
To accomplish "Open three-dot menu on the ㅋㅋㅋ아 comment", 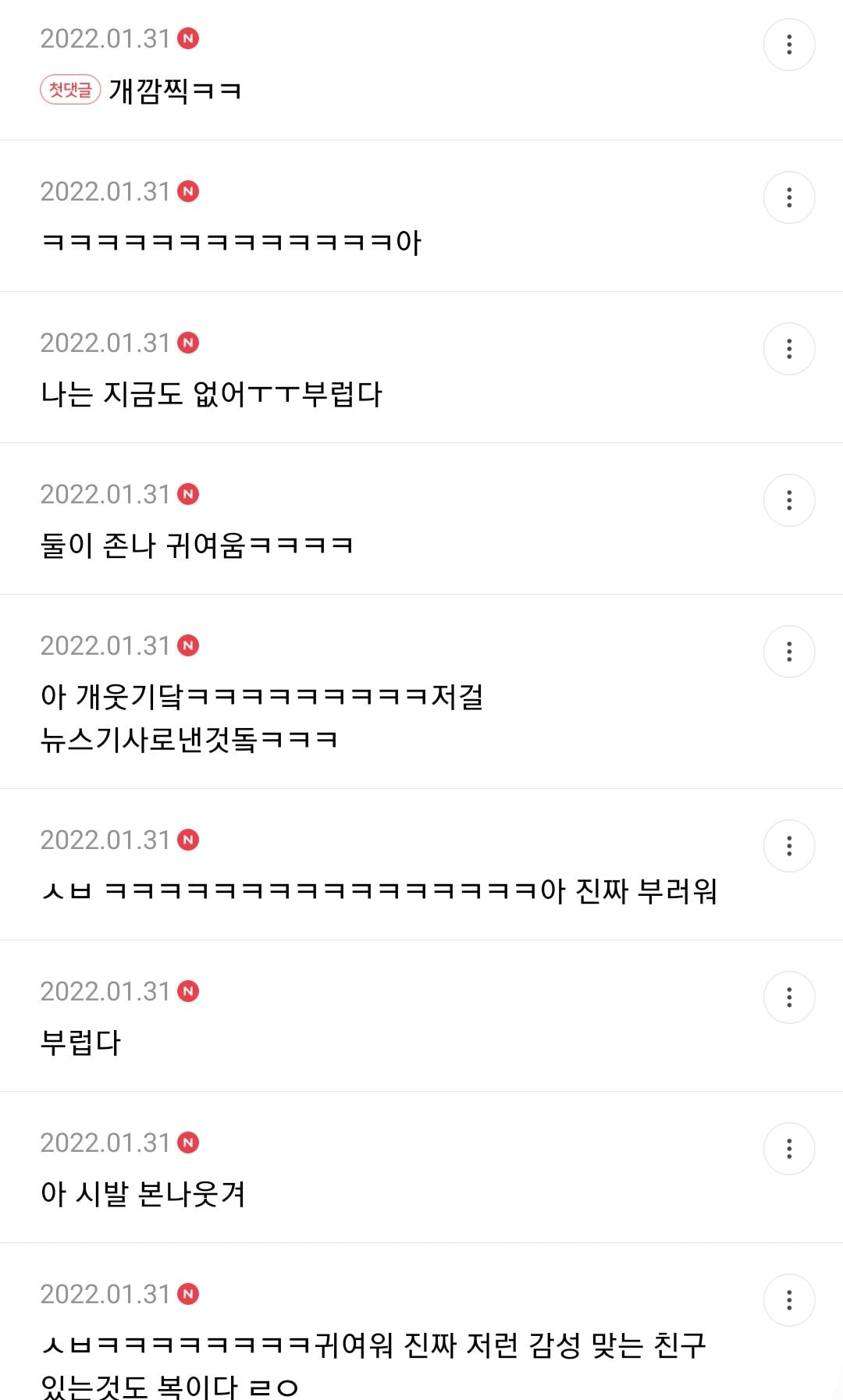I will pyautogui.click(x=788, y=197).
